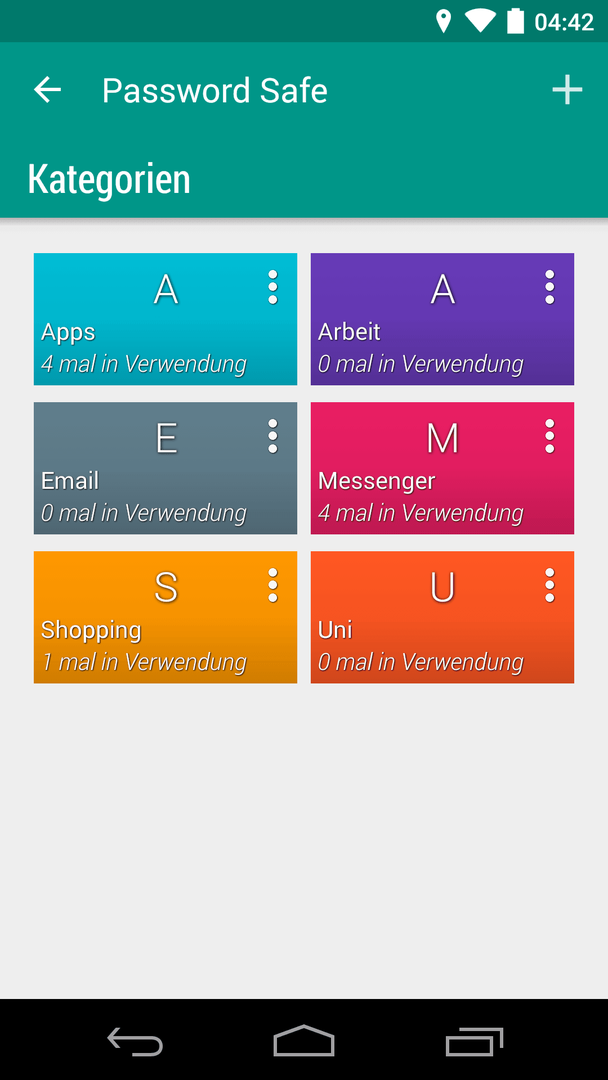Open overflow menu on the Messenger card
The image size is (608, 1080).
pyautogui.click(x=549, y=436)
